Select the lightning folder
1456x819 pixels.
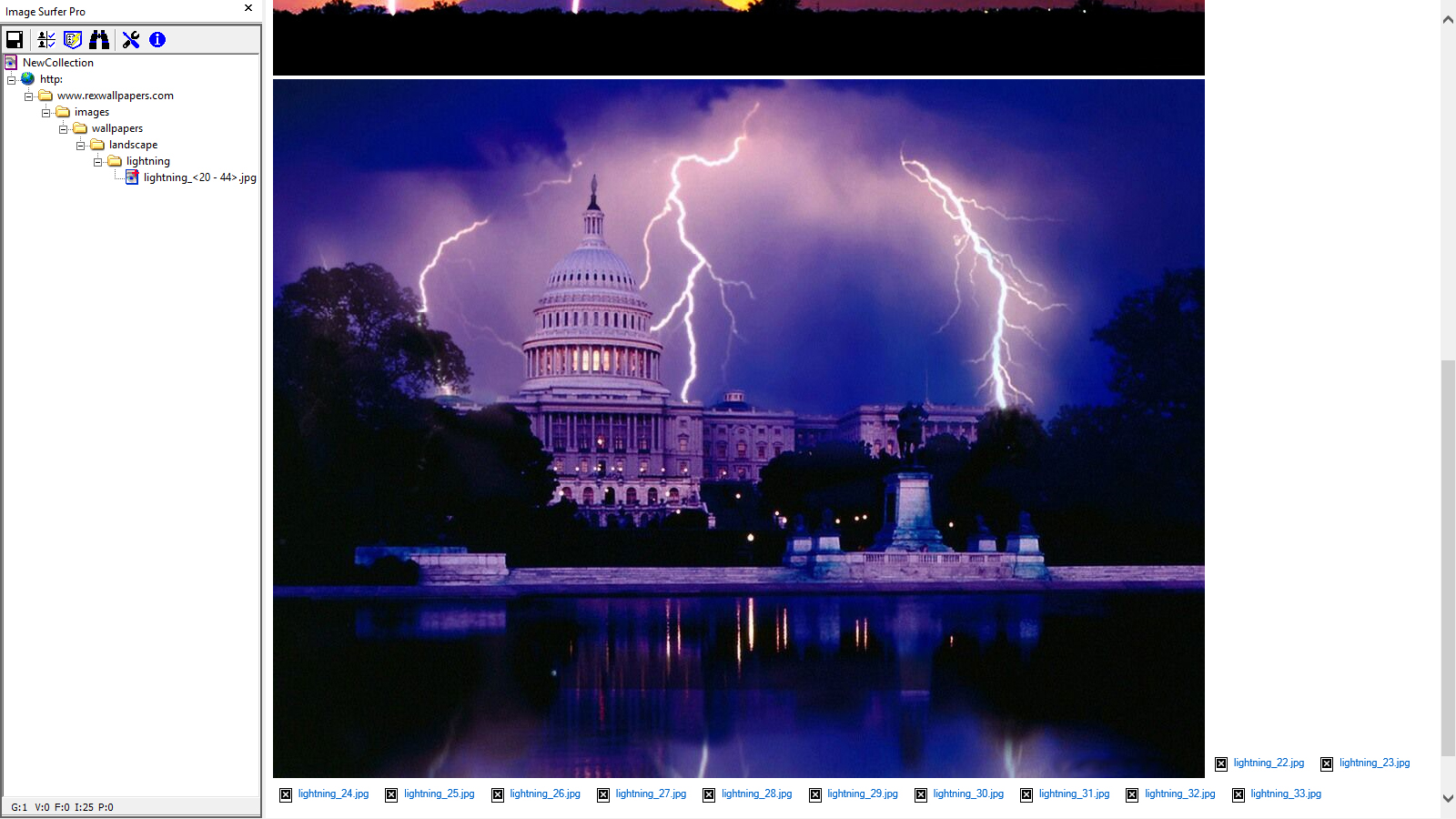coord(147,161)
